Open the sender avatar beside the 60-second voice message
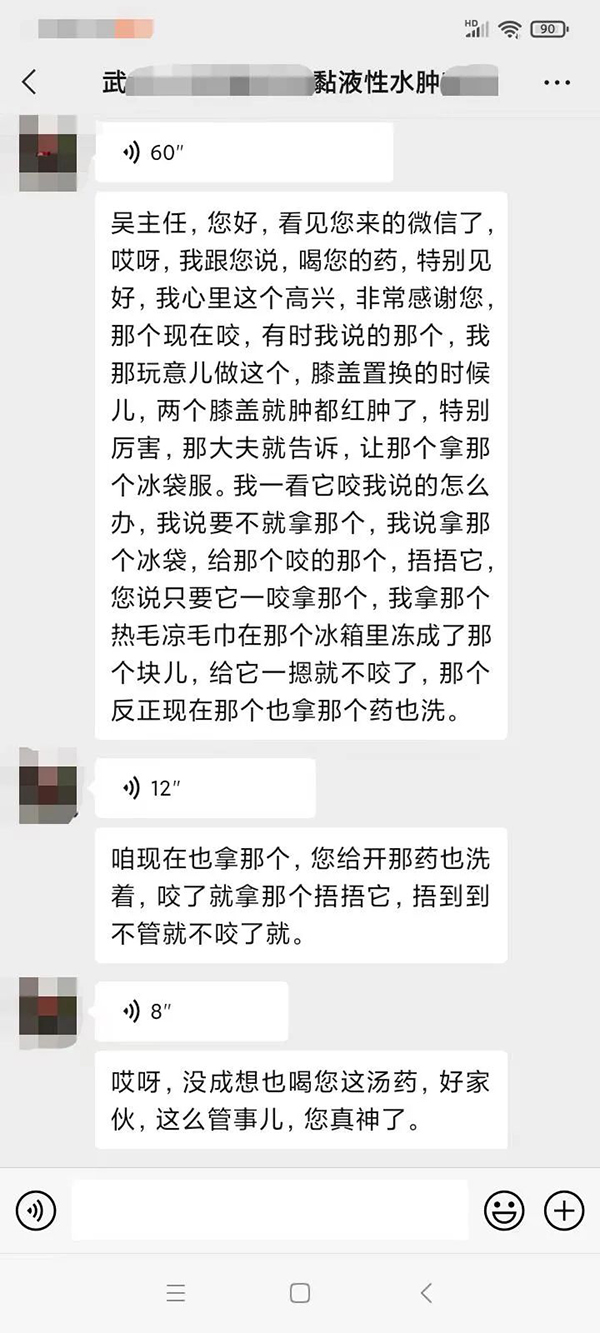This screenshot has width=600, height=1333. pos(48,153)
